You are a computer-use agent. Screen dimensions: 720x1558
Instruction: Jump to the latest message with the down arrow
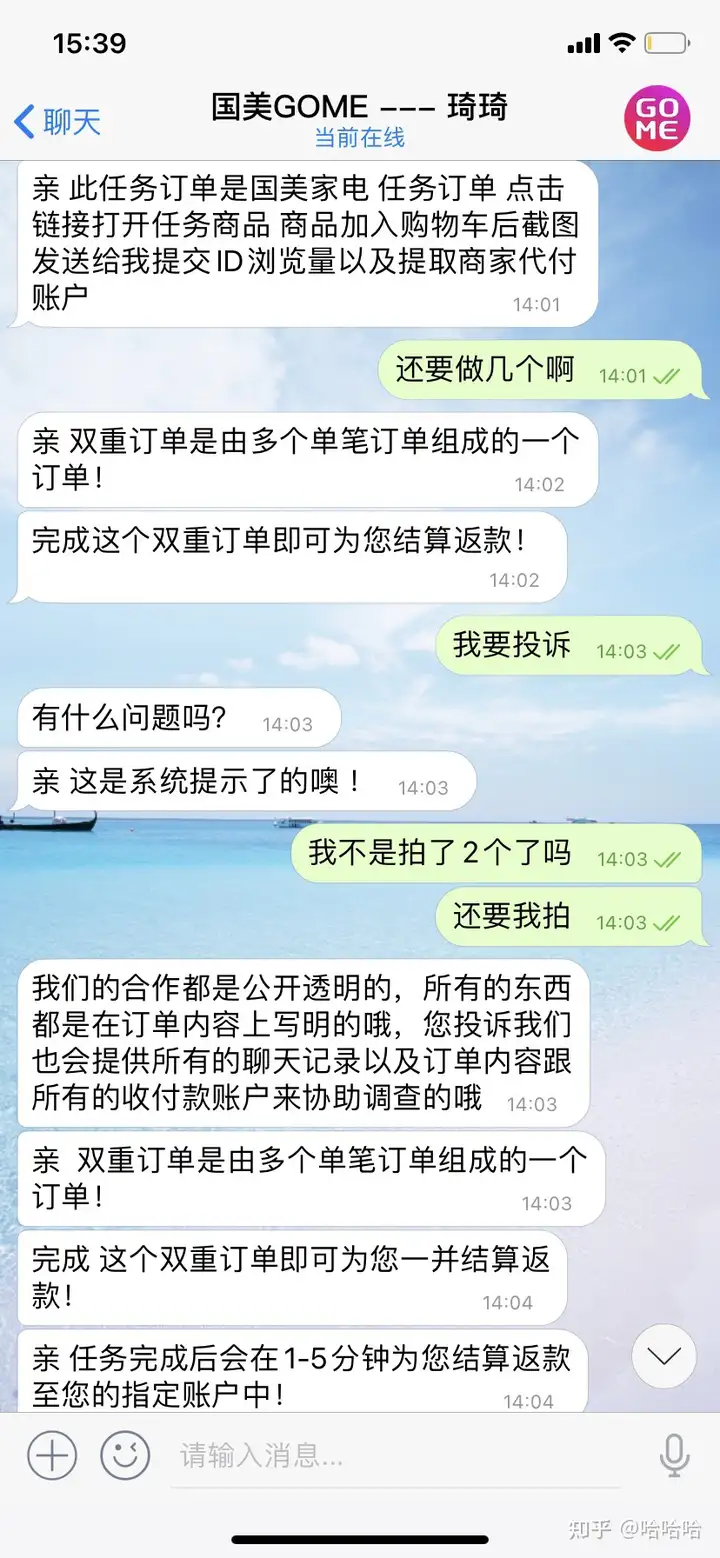(664, 1356)
